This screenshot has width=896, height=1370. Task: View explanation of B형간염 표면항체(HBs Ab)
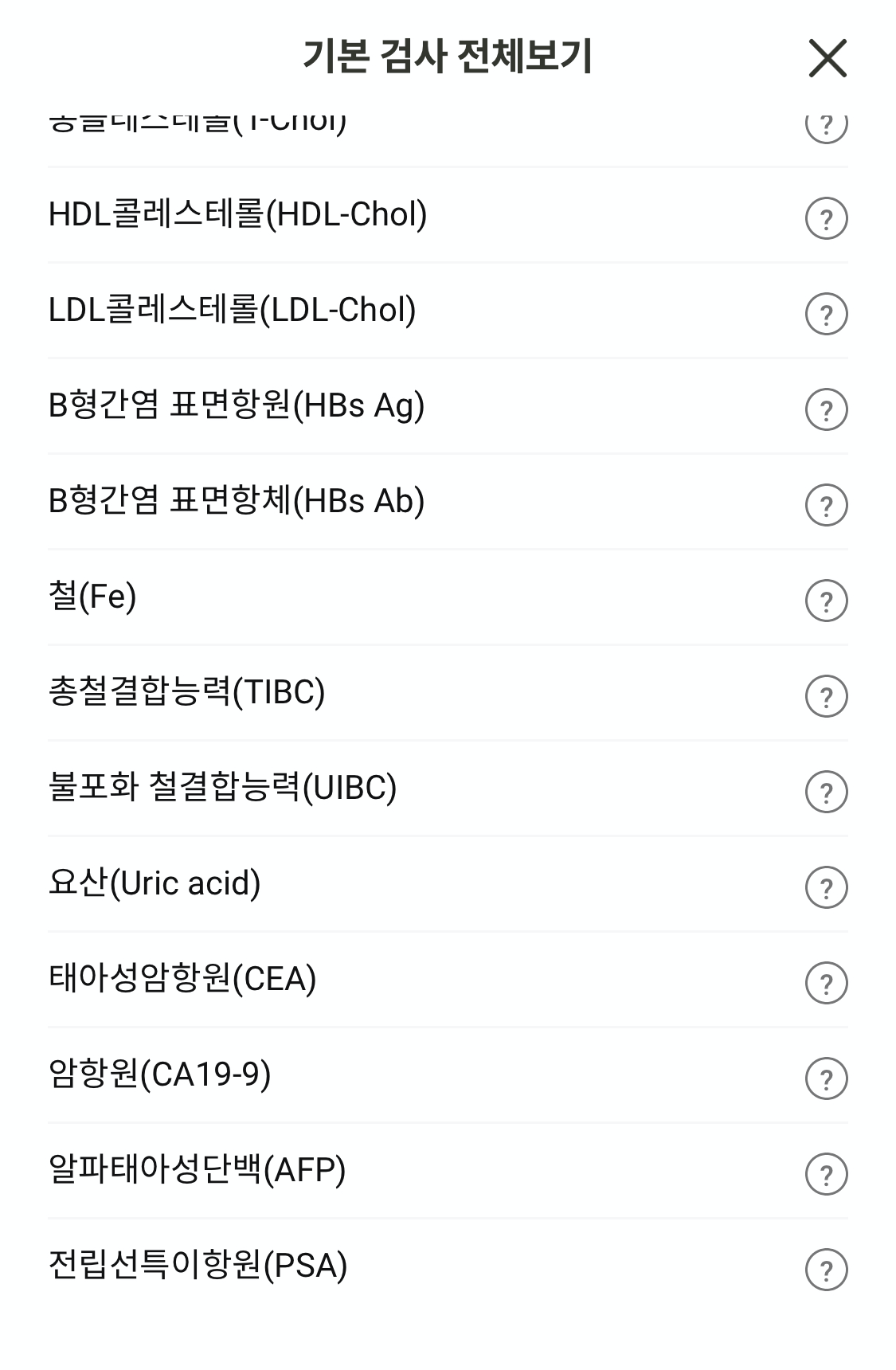pos(827,505)
